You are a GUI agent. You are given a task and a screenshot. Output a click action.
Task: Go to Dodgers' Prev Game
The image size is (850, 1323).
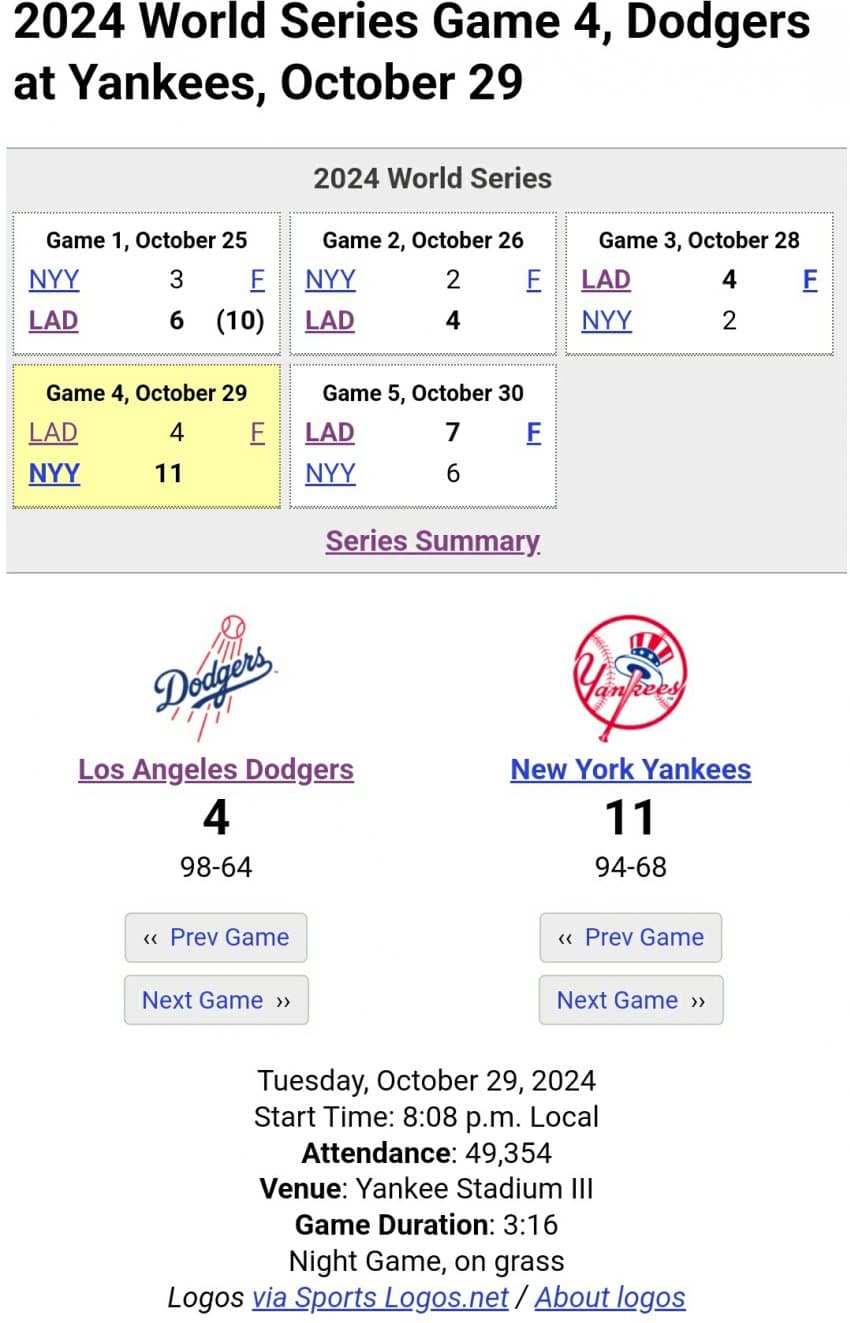[216, 937]
